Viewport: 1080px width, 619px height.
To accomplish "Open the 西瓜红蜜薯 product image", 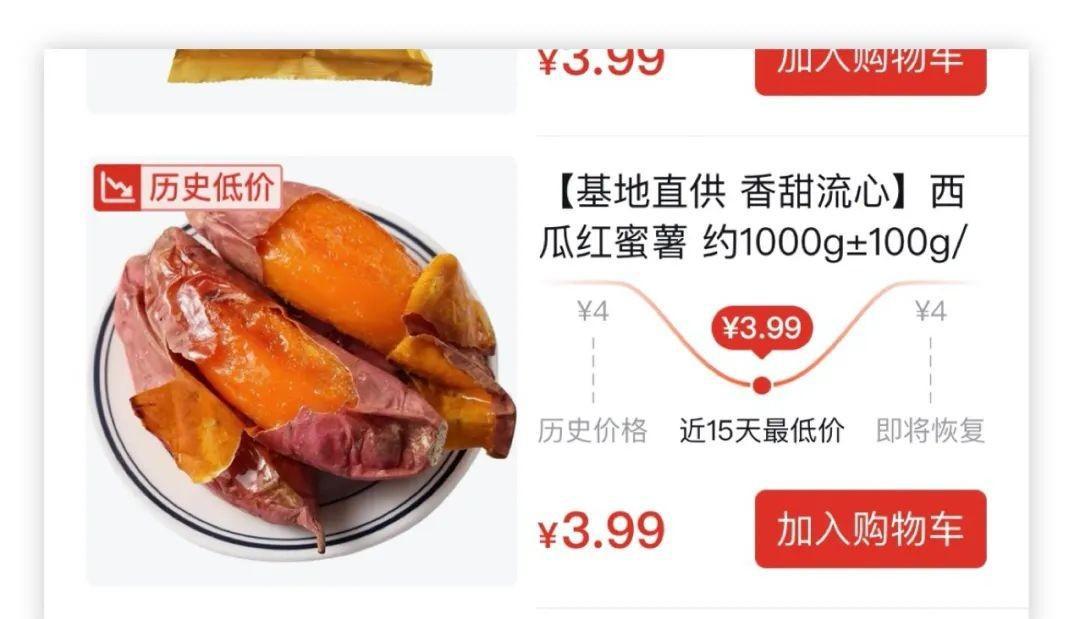I will (x=302, y=372).
